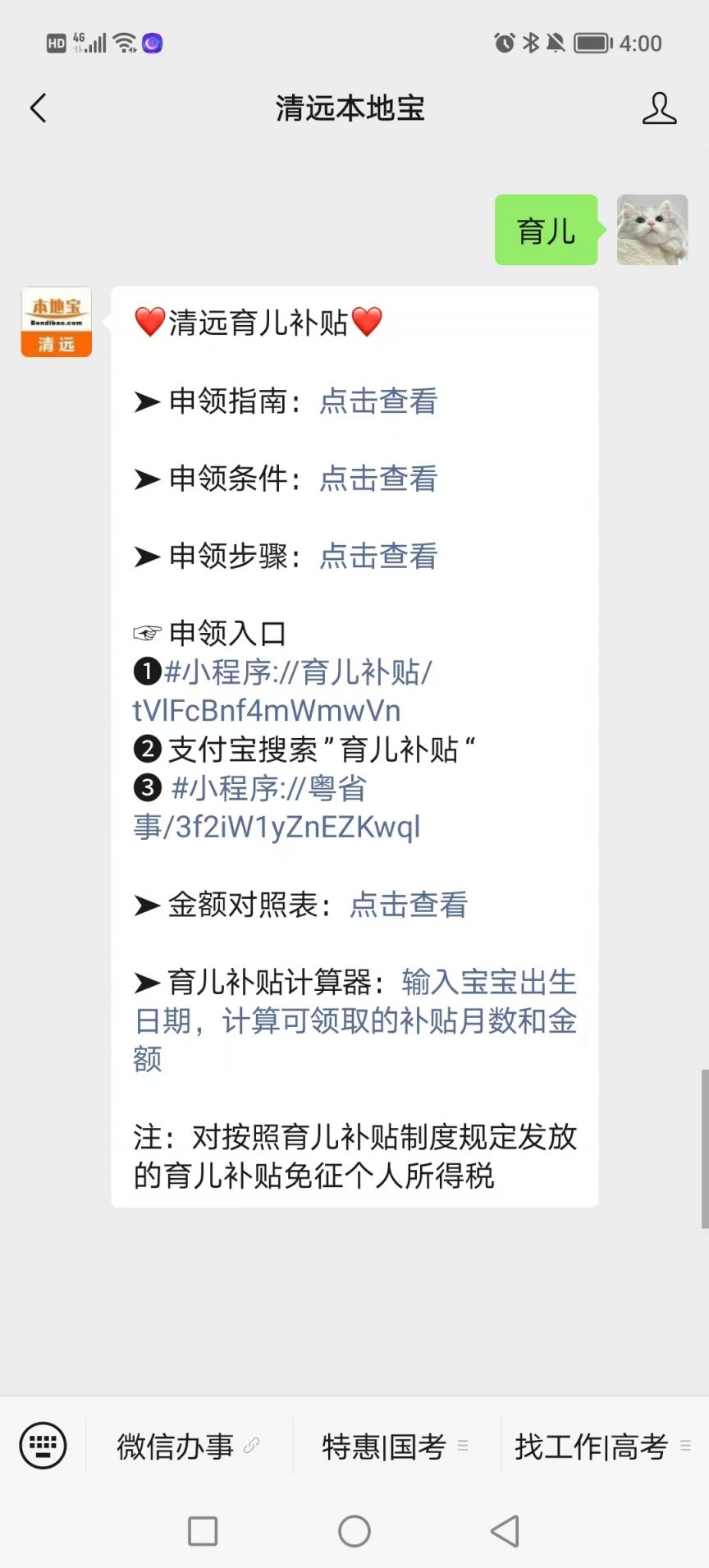The image size is (709, 1568).
Task: Go back from the 清远本地宝 chat
Action: [x=38, y=108]
